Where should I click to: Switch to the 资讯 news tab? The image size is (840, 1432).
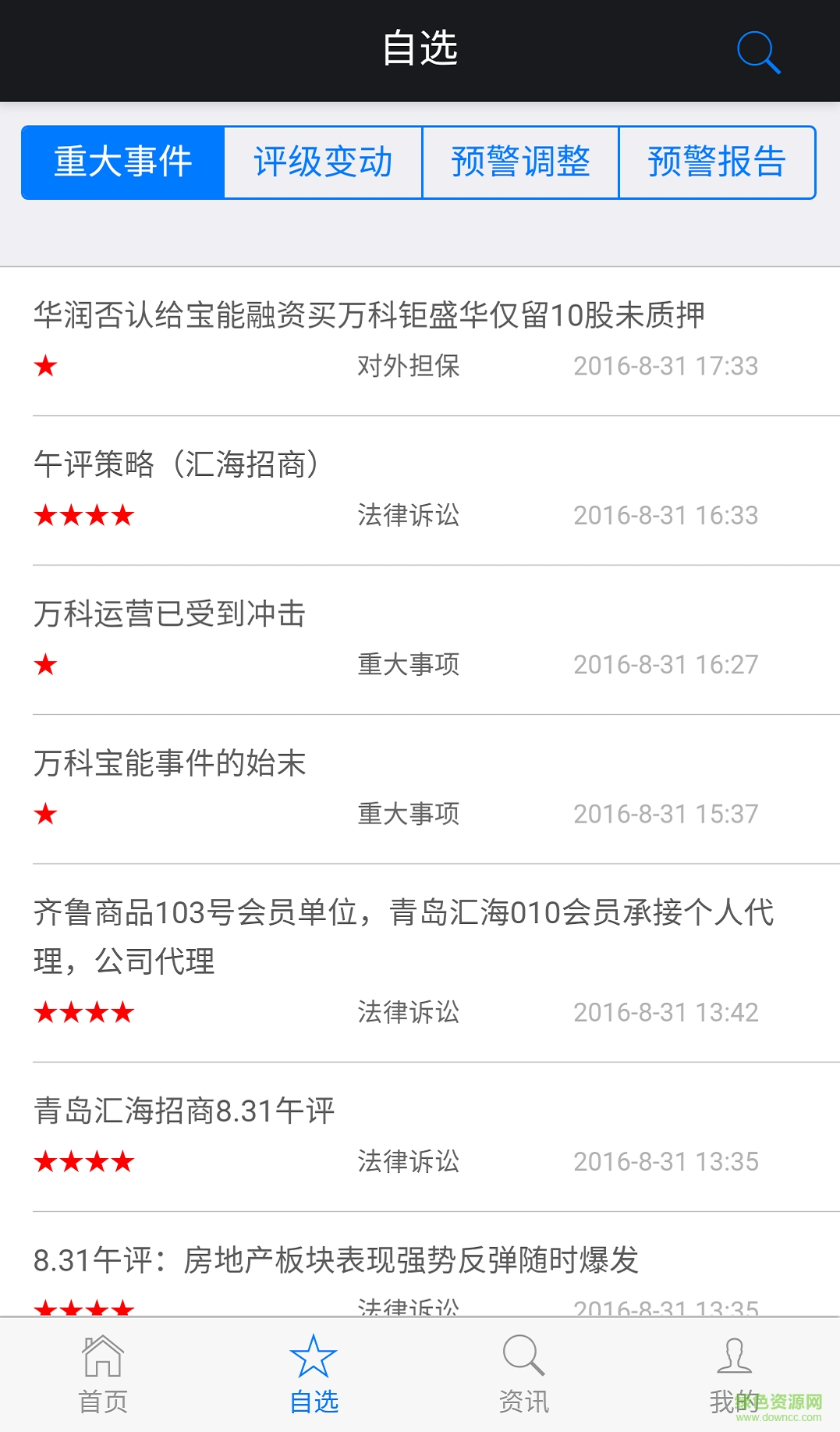[523, 1374]
